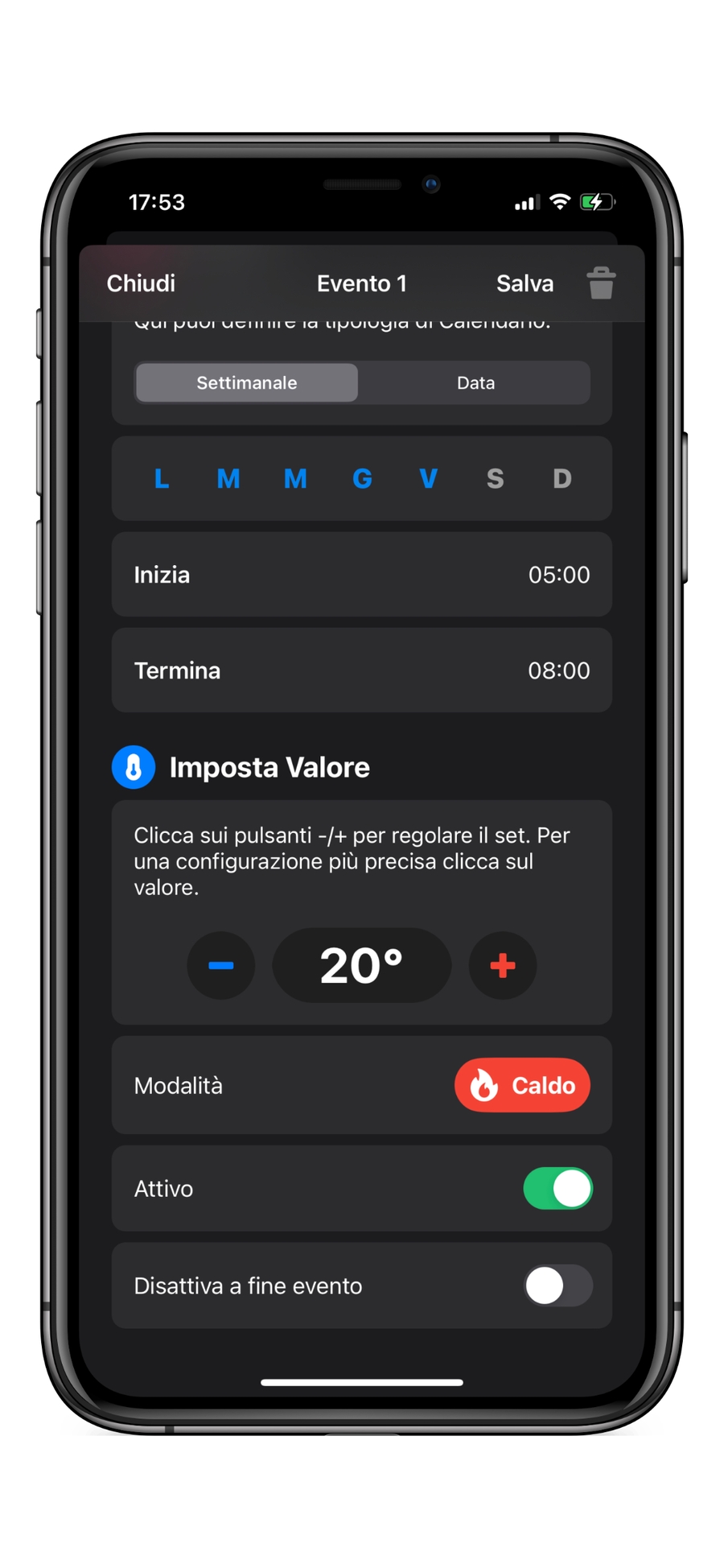Viewport: 724px width, 1568px height.
Task: Decrease the temperature with the minus button
Action: (221, 965)
